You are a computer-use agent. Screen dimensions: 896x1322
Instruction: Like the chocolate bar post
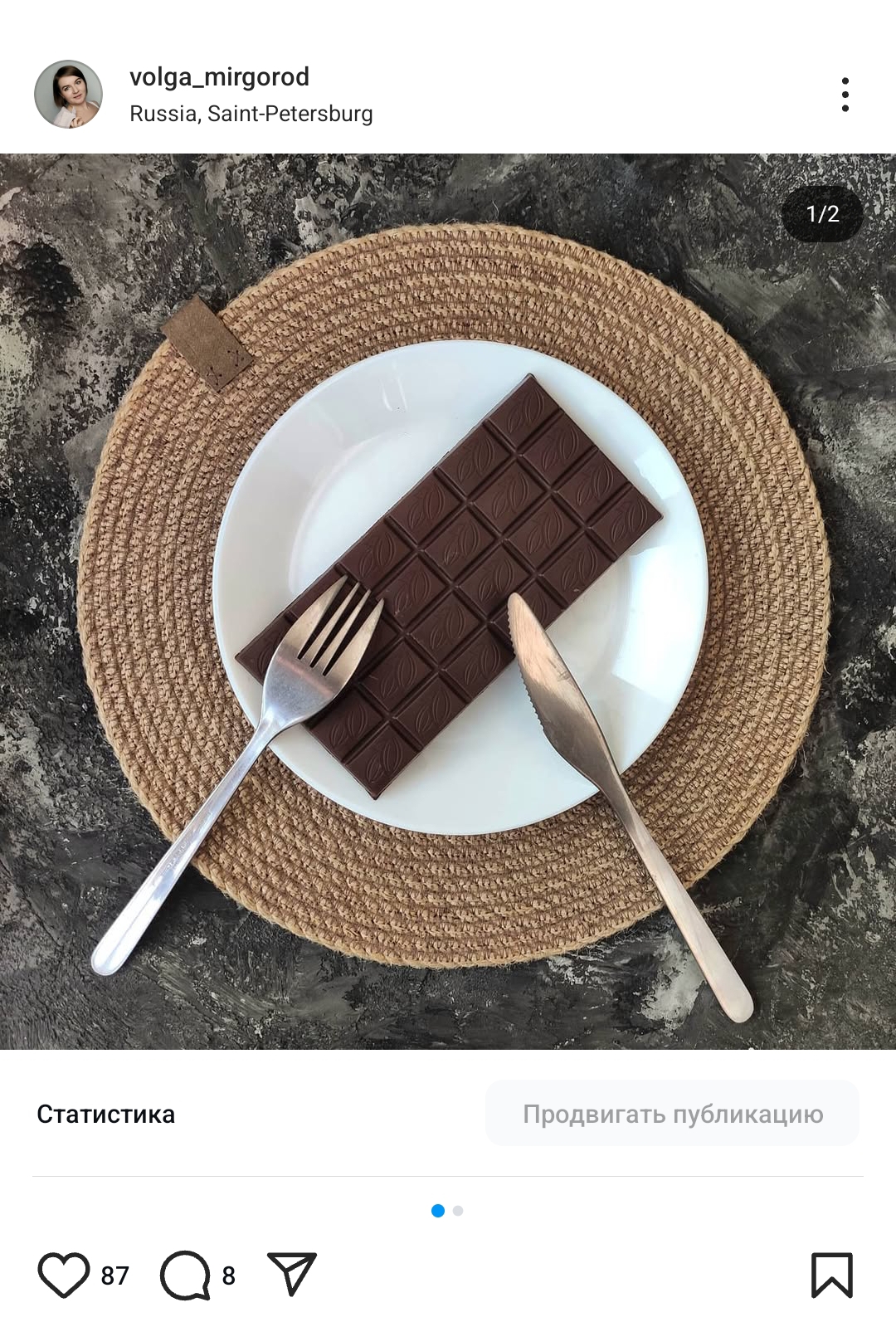[x=64, y=1274]
